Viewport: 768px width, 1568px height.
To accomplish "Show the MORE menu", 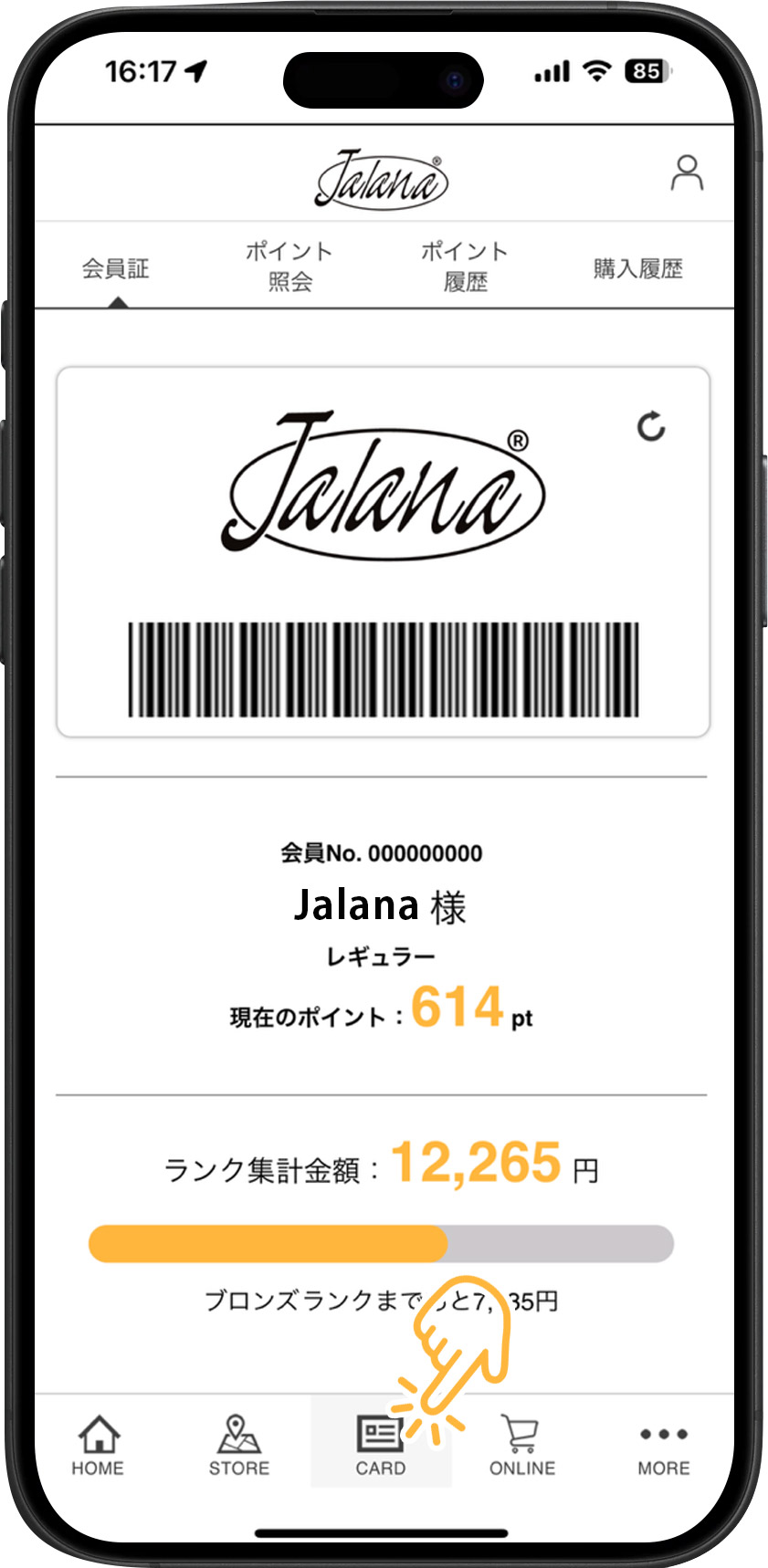I will pyautogui.click(x=663, y=1446).
